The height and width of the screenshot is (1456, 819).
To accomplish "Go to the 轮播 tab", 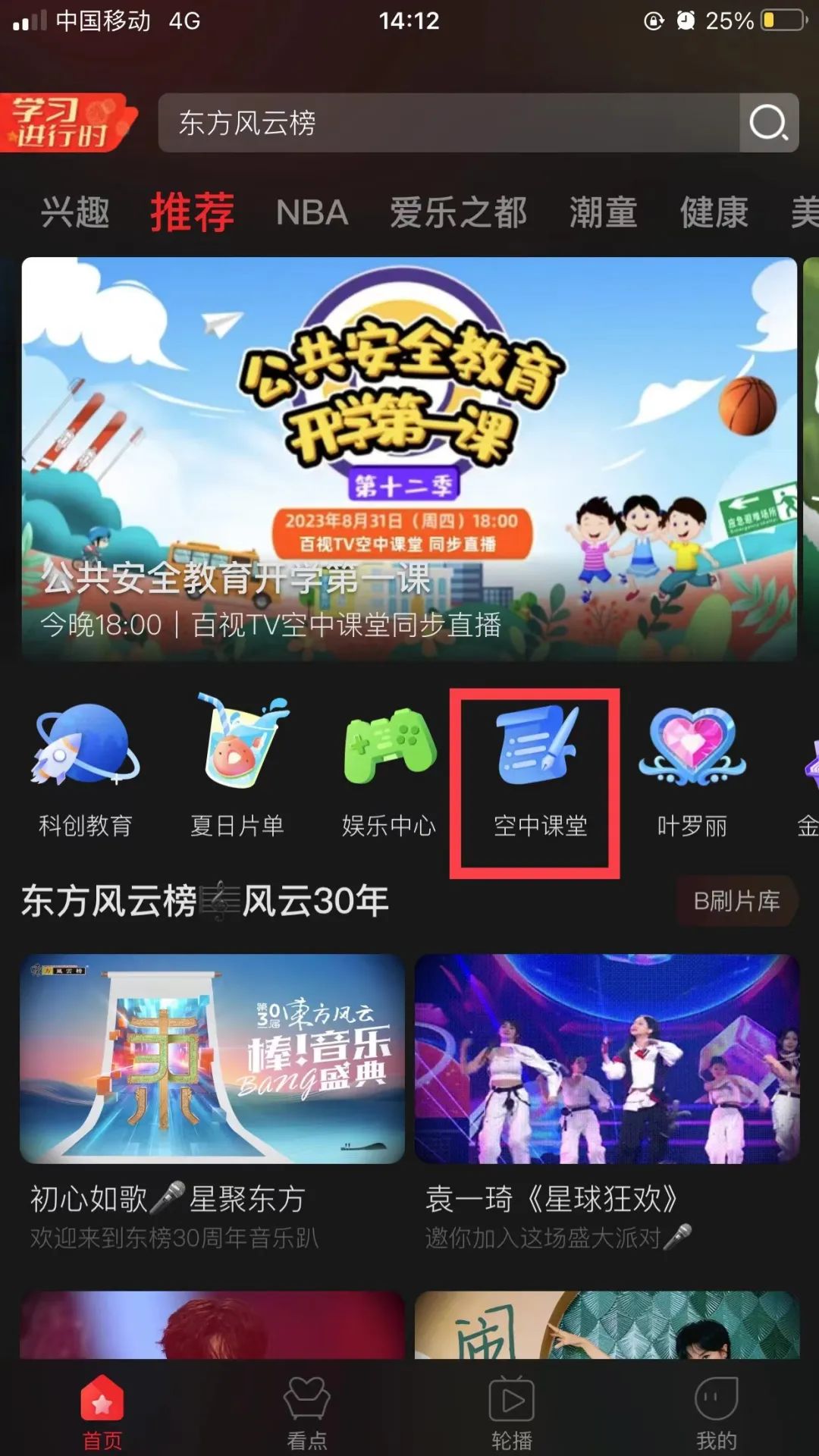I will [512, 1412].
